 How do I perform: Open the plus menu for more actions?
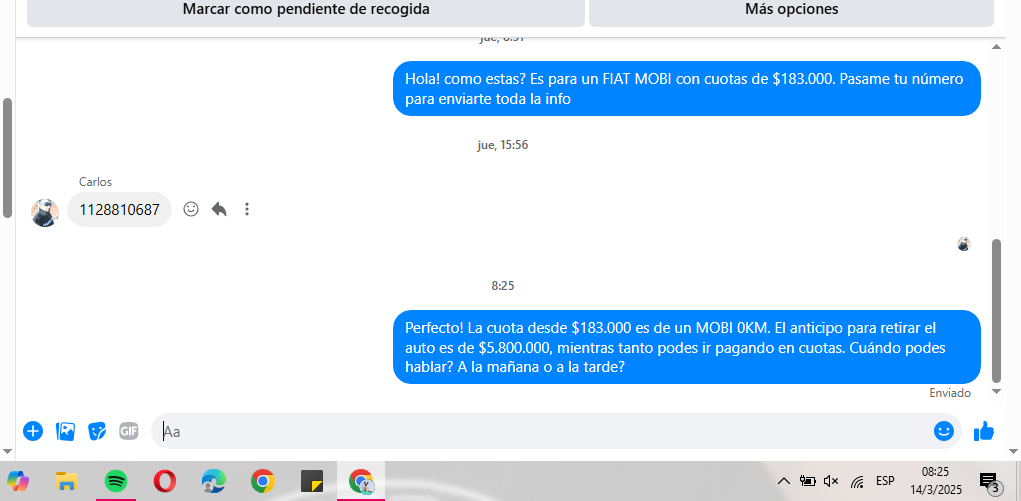click(x=33, y=431)
